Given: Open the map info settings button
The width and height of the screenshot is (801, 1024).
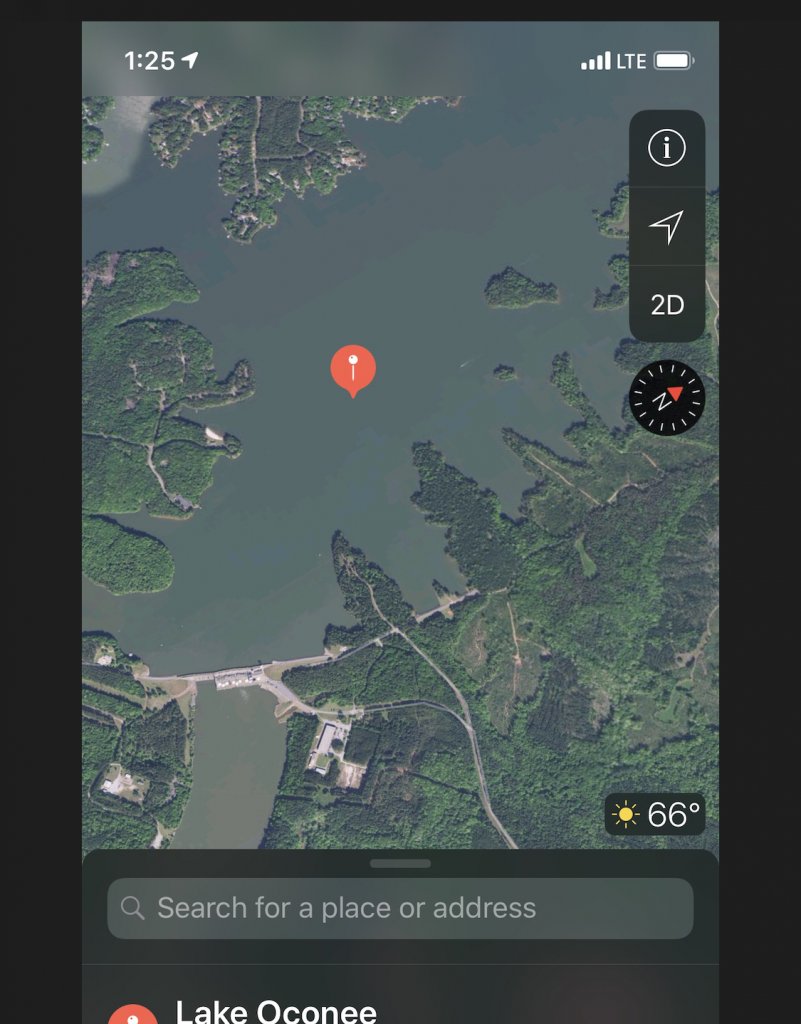Looking at the screenshot, I should pyautogui.click(x=666, y=149).
